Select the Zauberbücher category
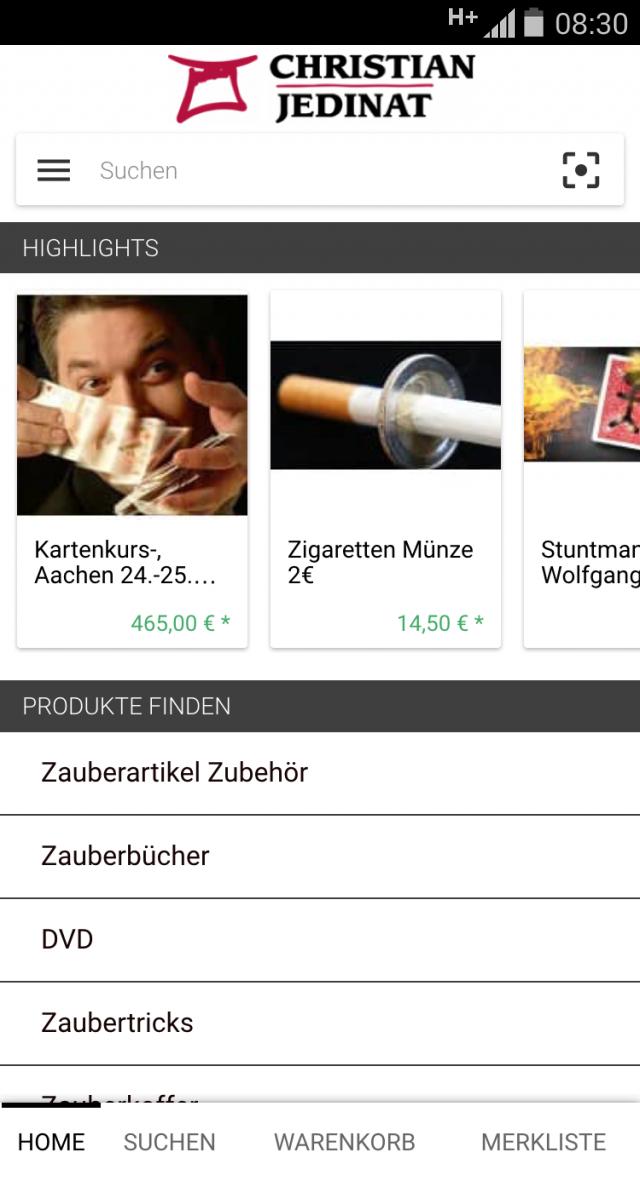 click(x=320, y=856)
